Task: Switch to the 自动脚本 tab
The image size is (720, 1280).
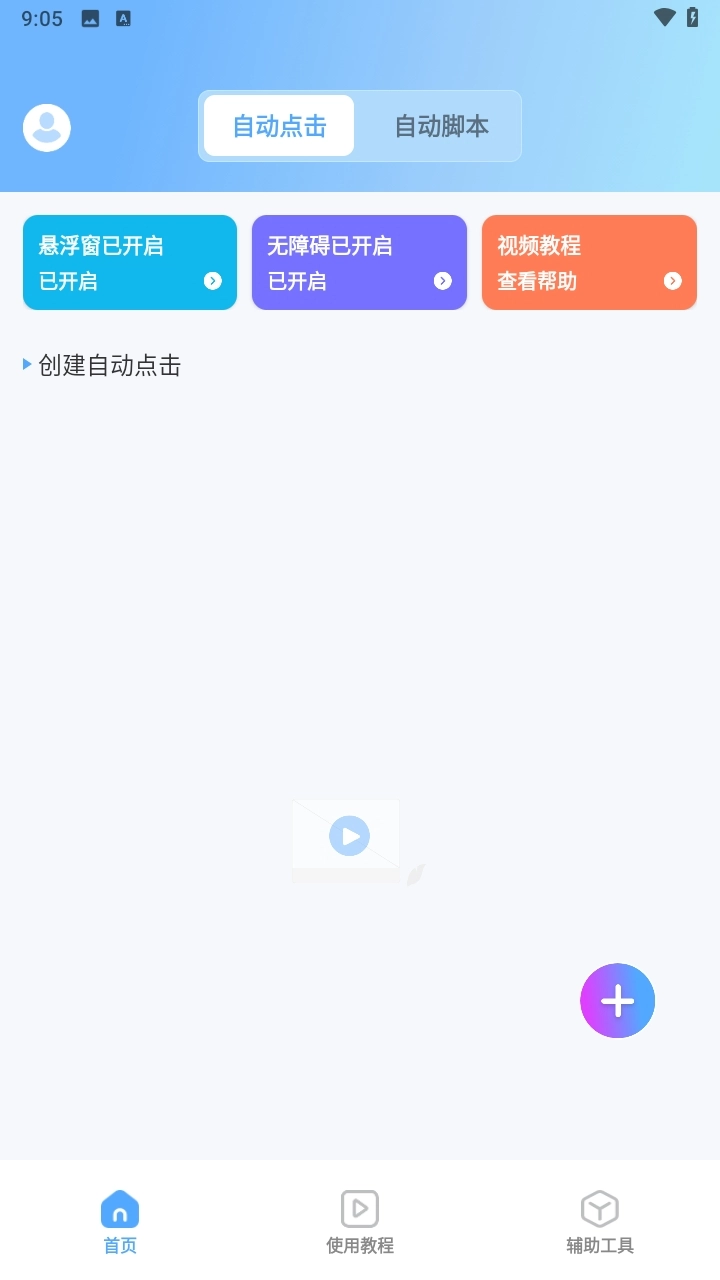Action: tap(443, 126)
